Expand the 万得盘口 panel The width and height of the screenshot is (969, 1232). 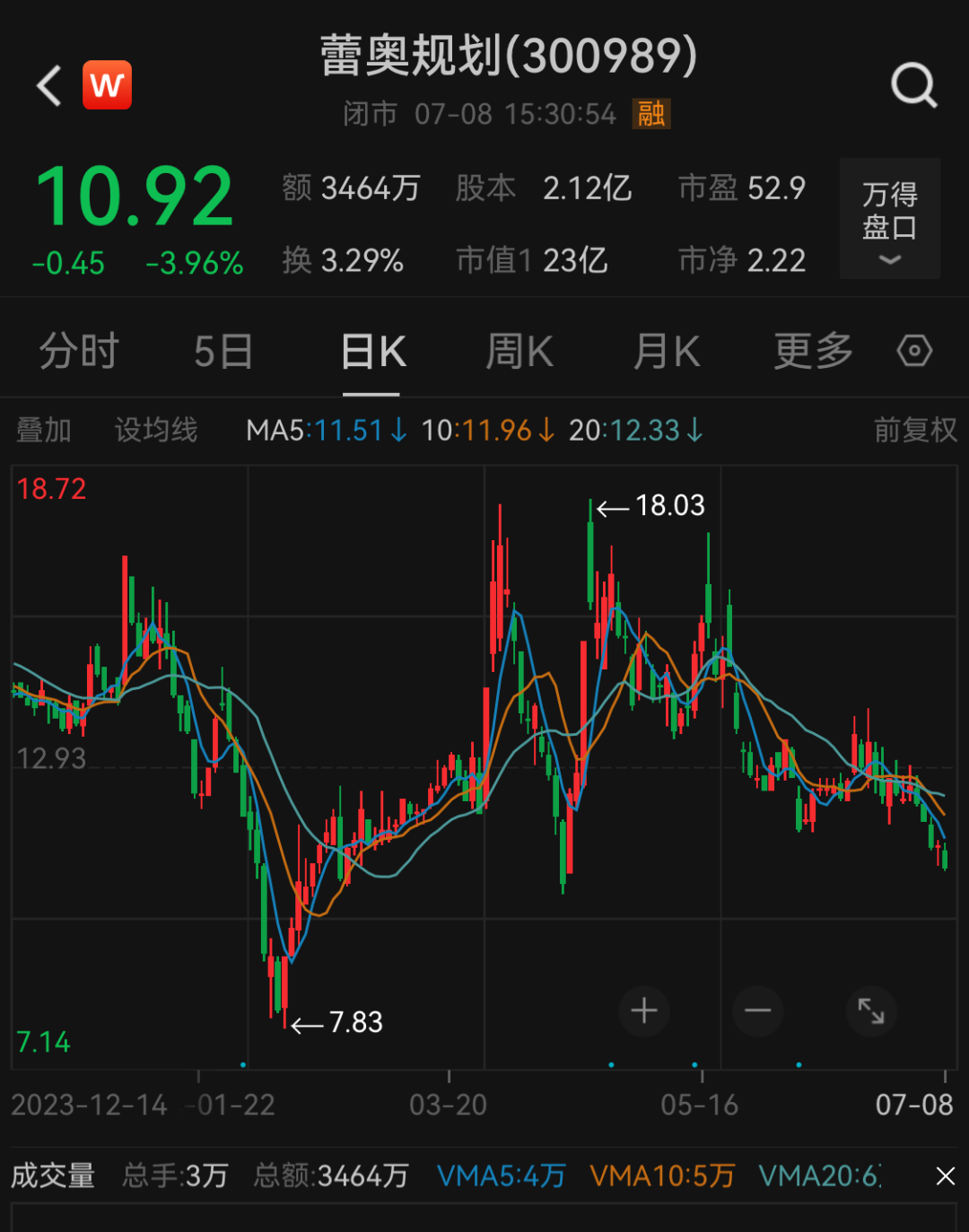pyautogui.click(x=889, y=220)
